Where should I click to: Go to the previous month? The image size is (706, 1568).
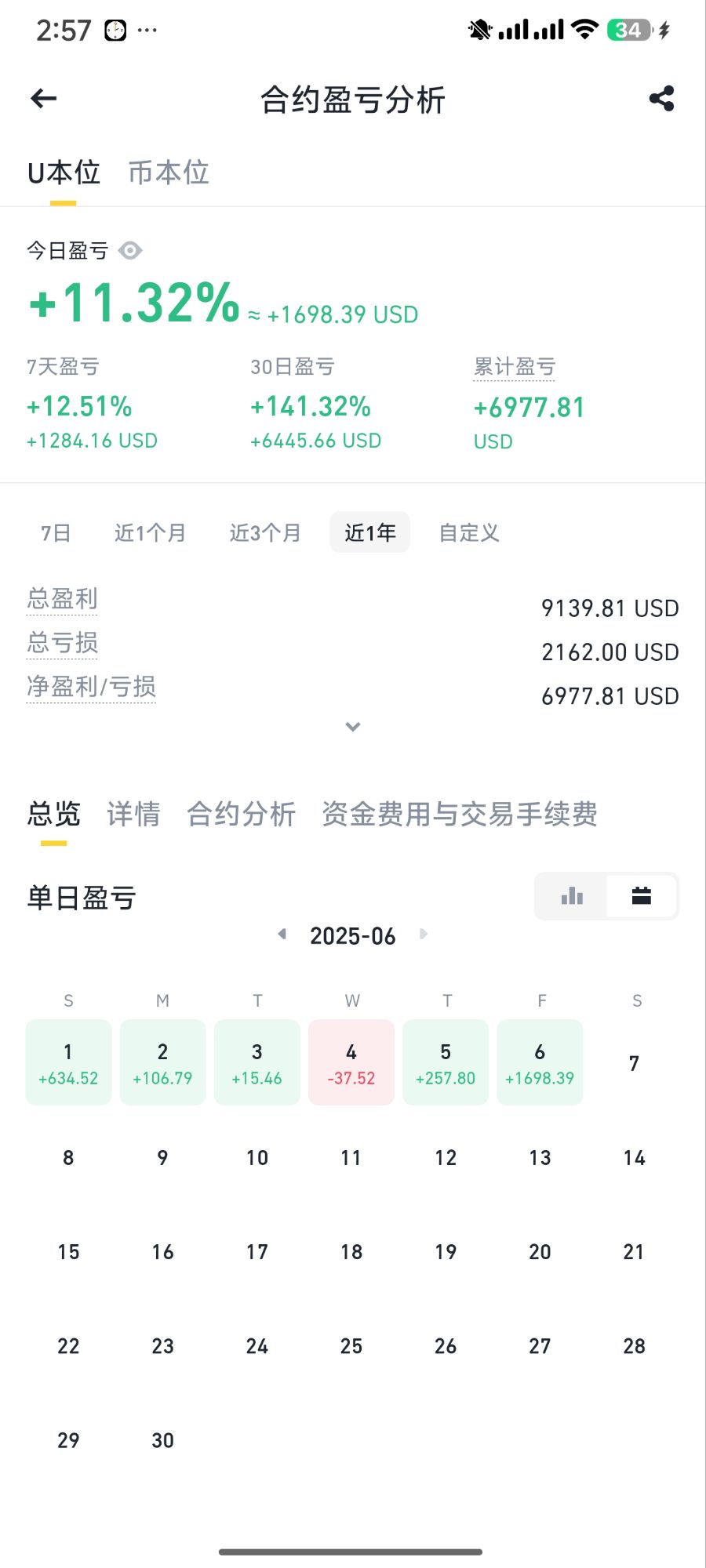pyautogui.click(x=282, y=934)
